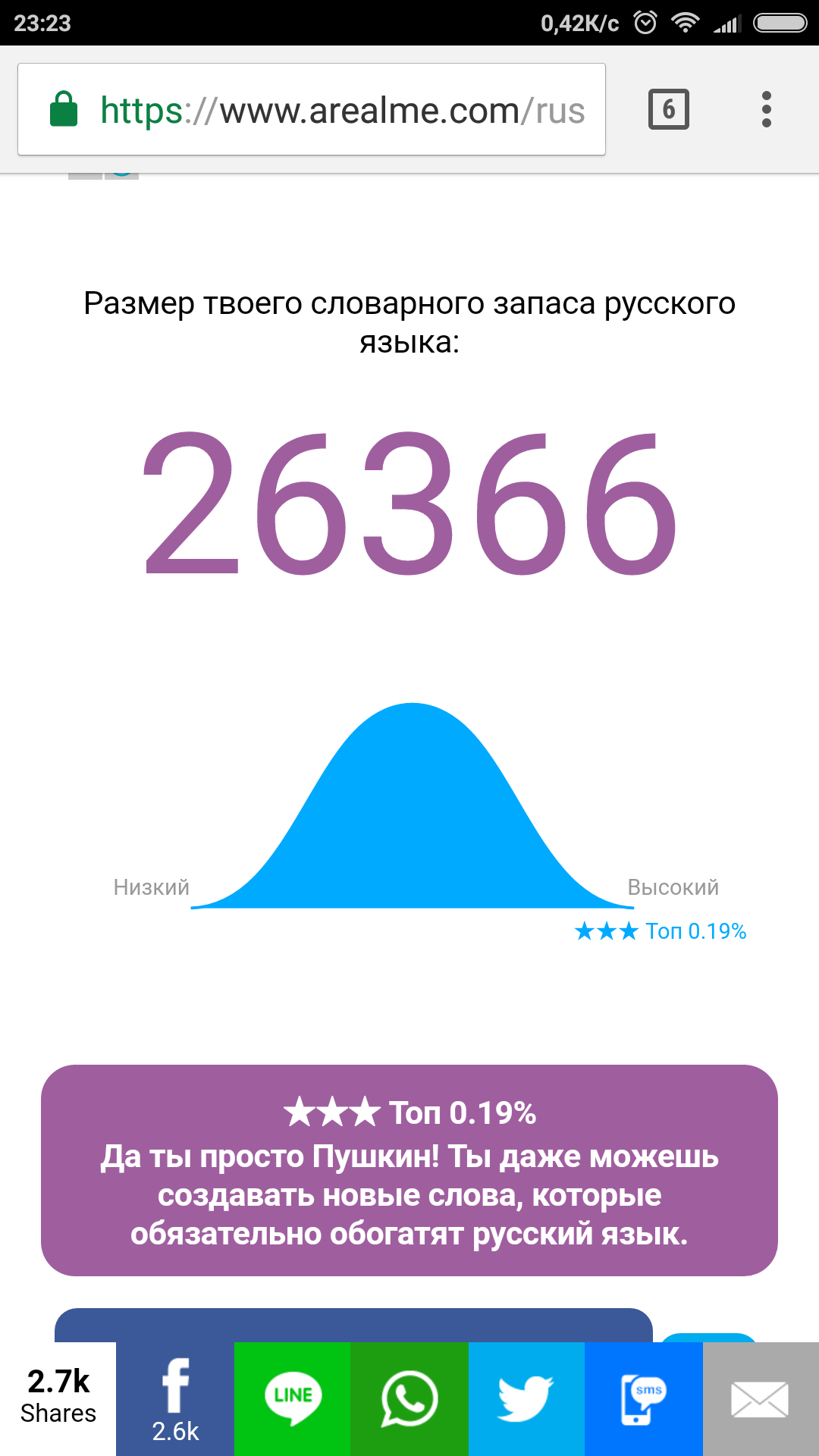Tap the browser address bar
The image size is (819, 1456).
[311, 110]
